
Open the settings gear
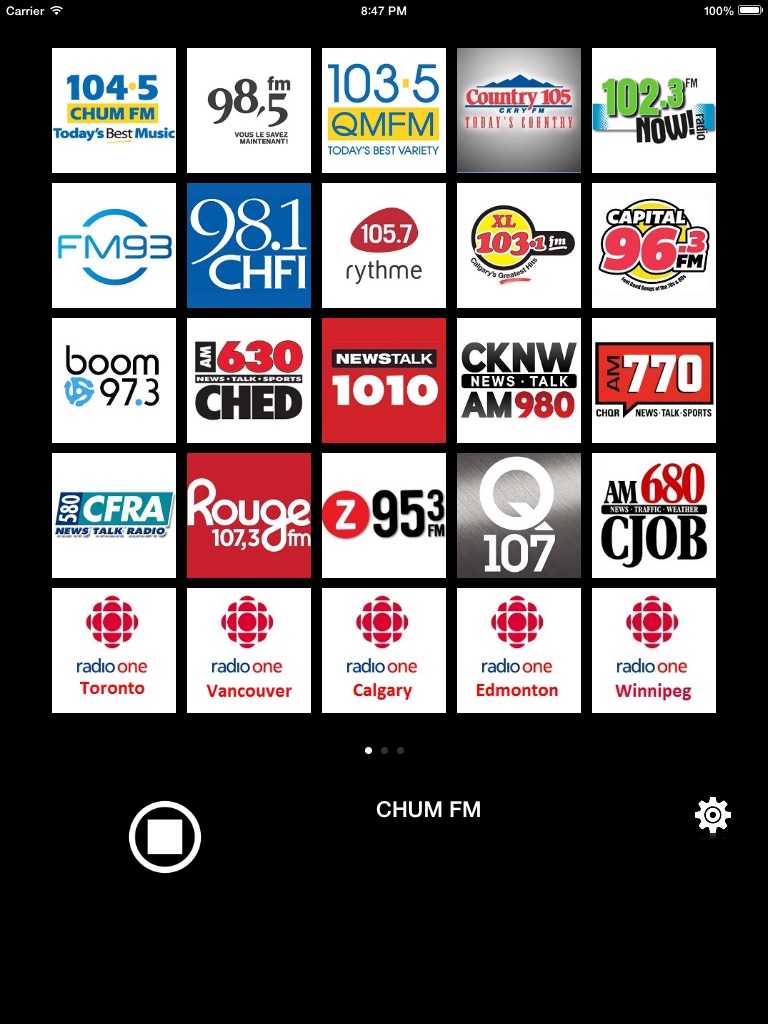(713, 815)
